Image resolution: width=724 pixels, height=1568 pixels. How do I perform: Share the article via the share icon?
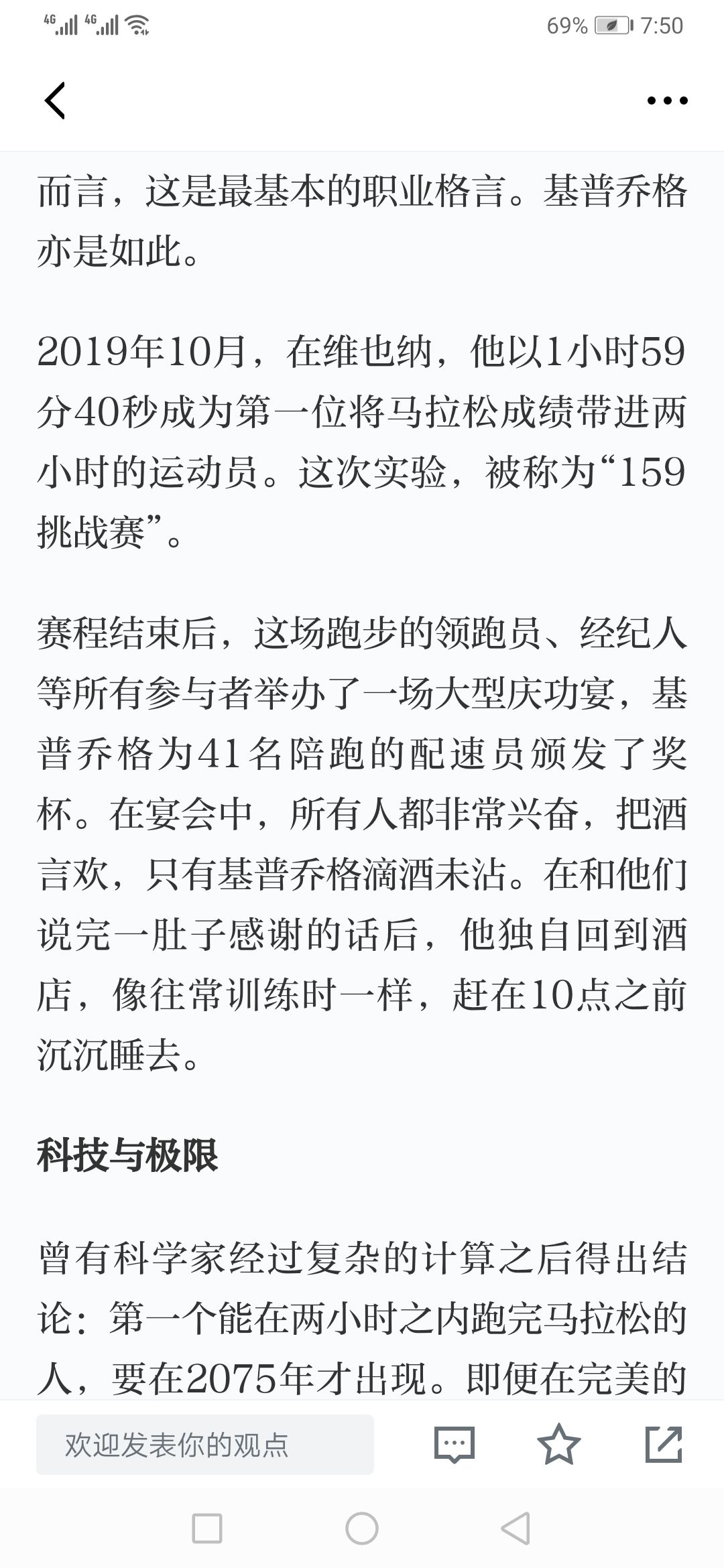pyautogui.click(x=664, y=1444)
